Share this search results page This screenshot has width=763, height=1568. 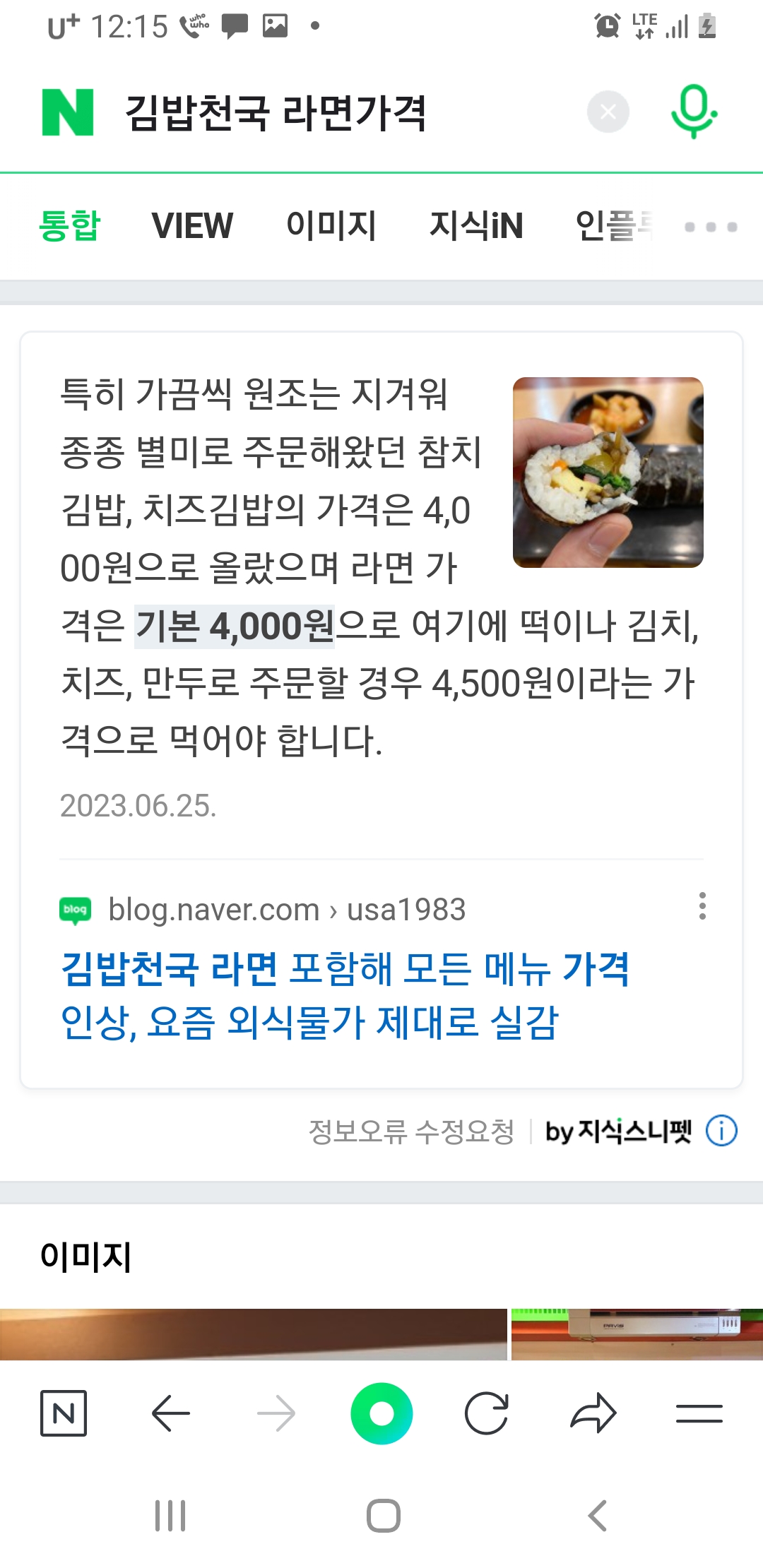tap(593, 1413)
